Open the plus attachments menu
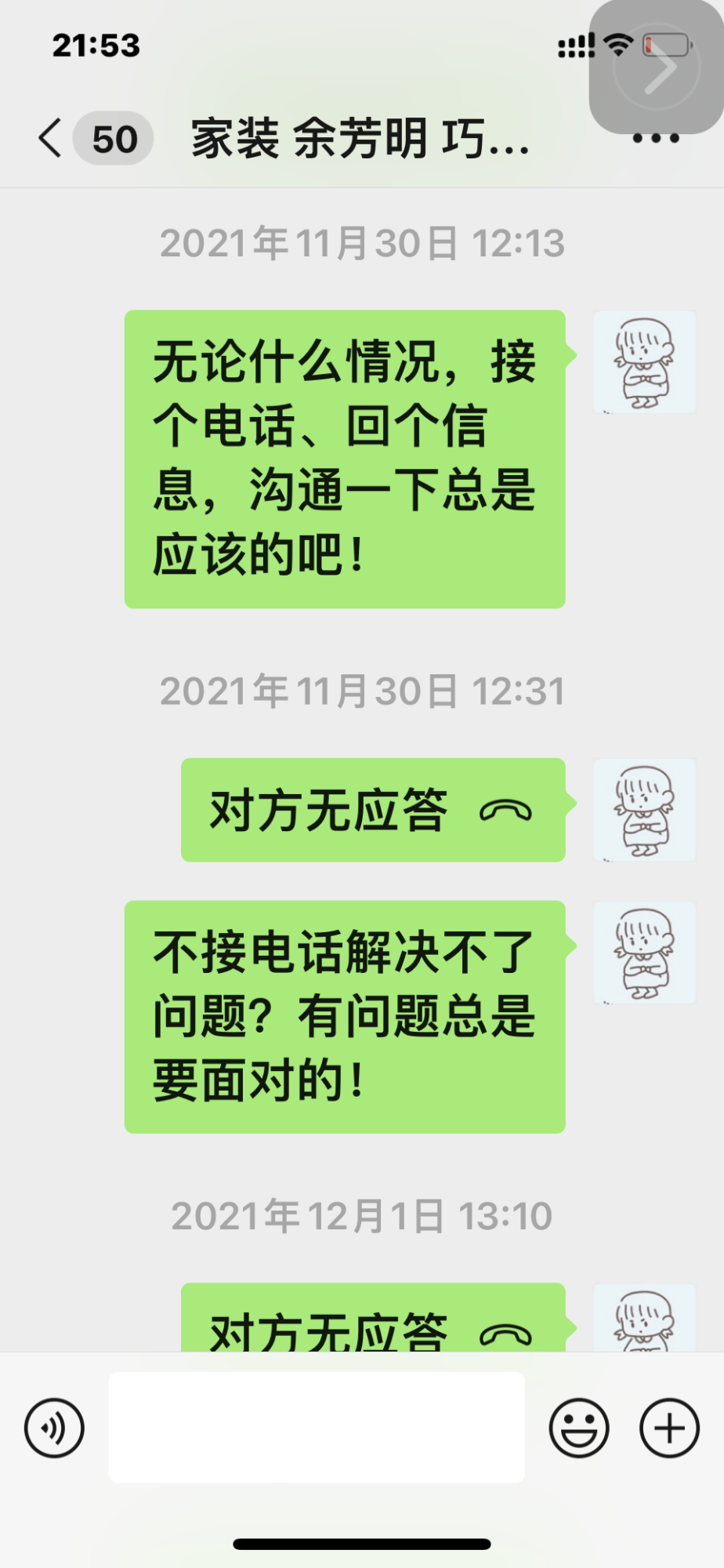 [x=669, y=1428]
